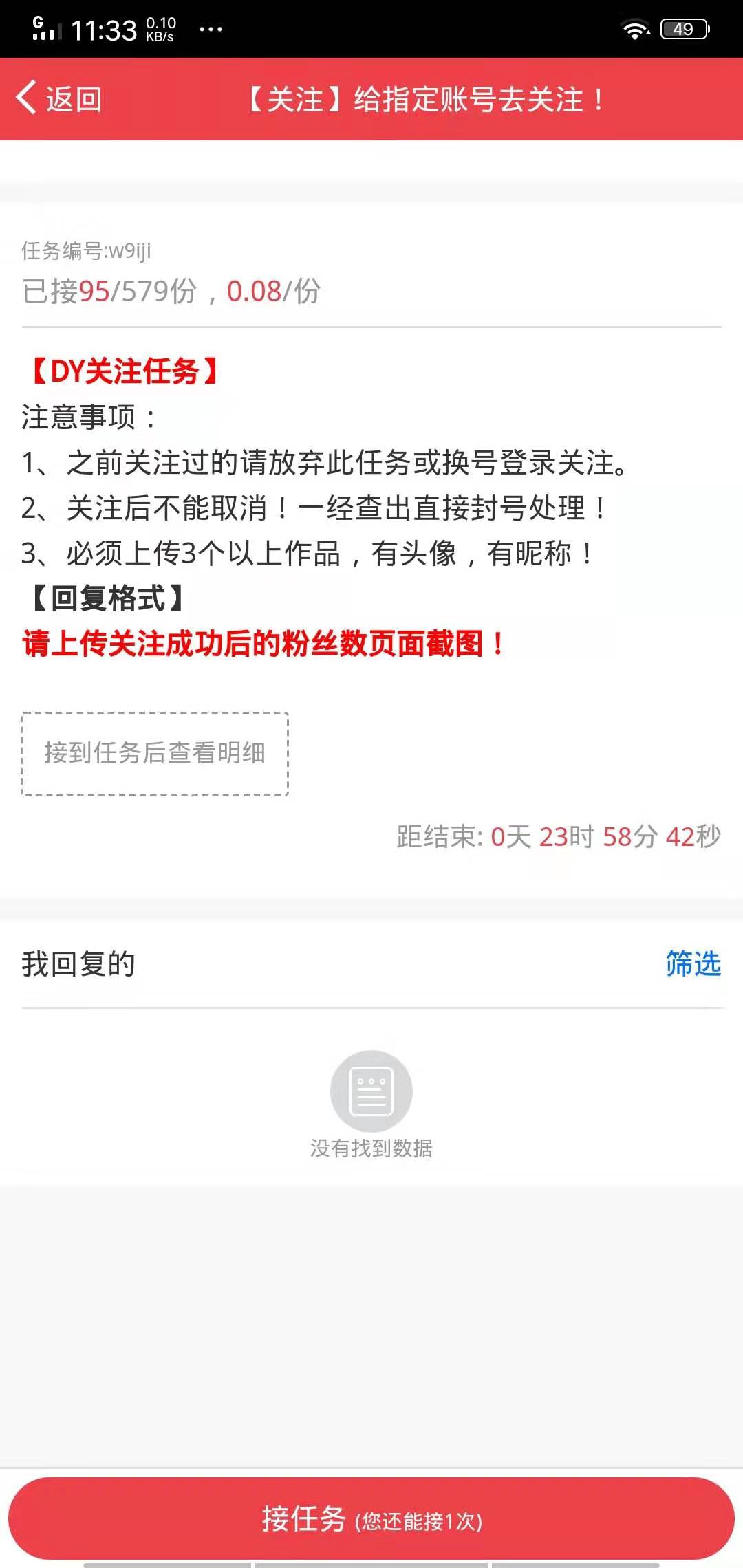
Task: Tap the ellipsis icon in the status bar
Action: click(x=210, y=29)
